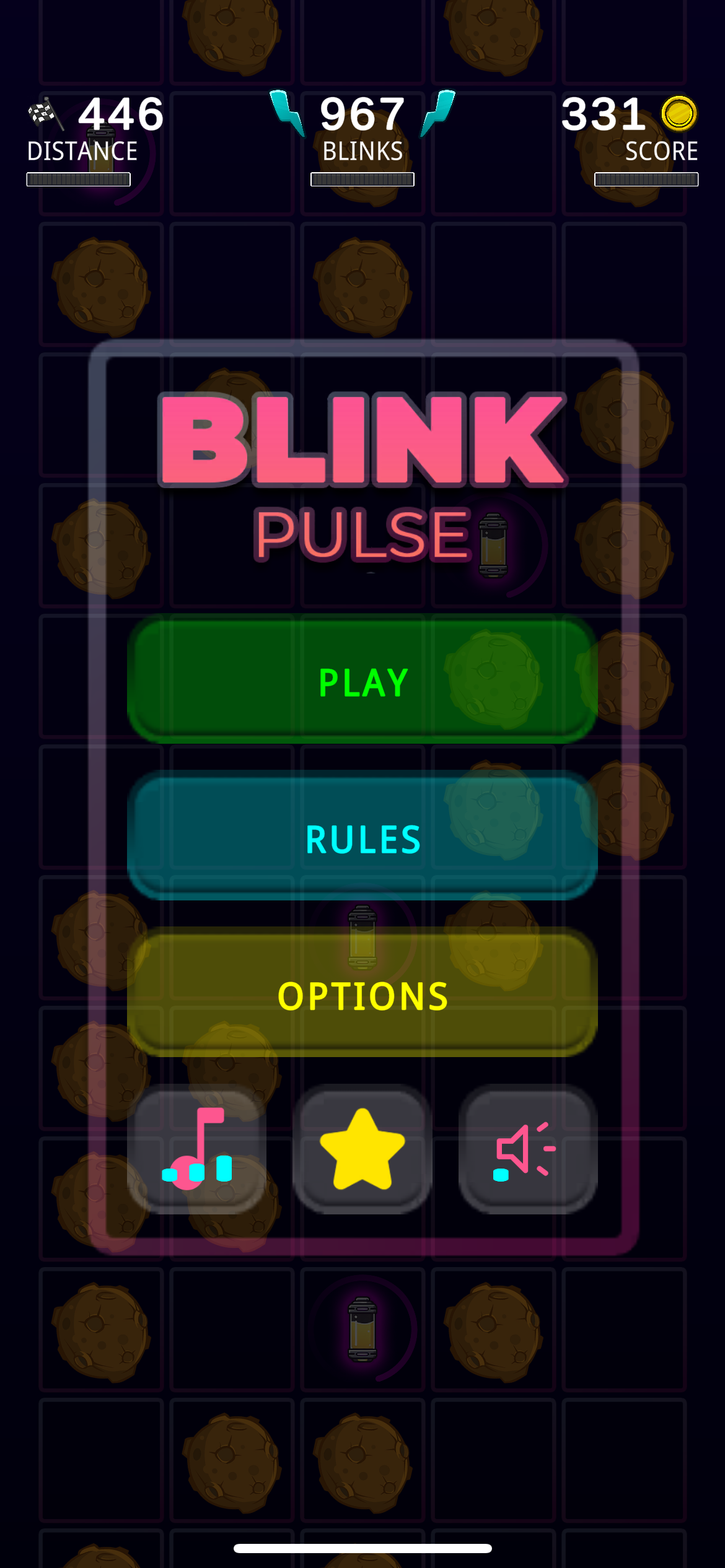This screenshot has width=725, height=1568.
Task: Open the RULES screen
Action: tap(362, 836)
